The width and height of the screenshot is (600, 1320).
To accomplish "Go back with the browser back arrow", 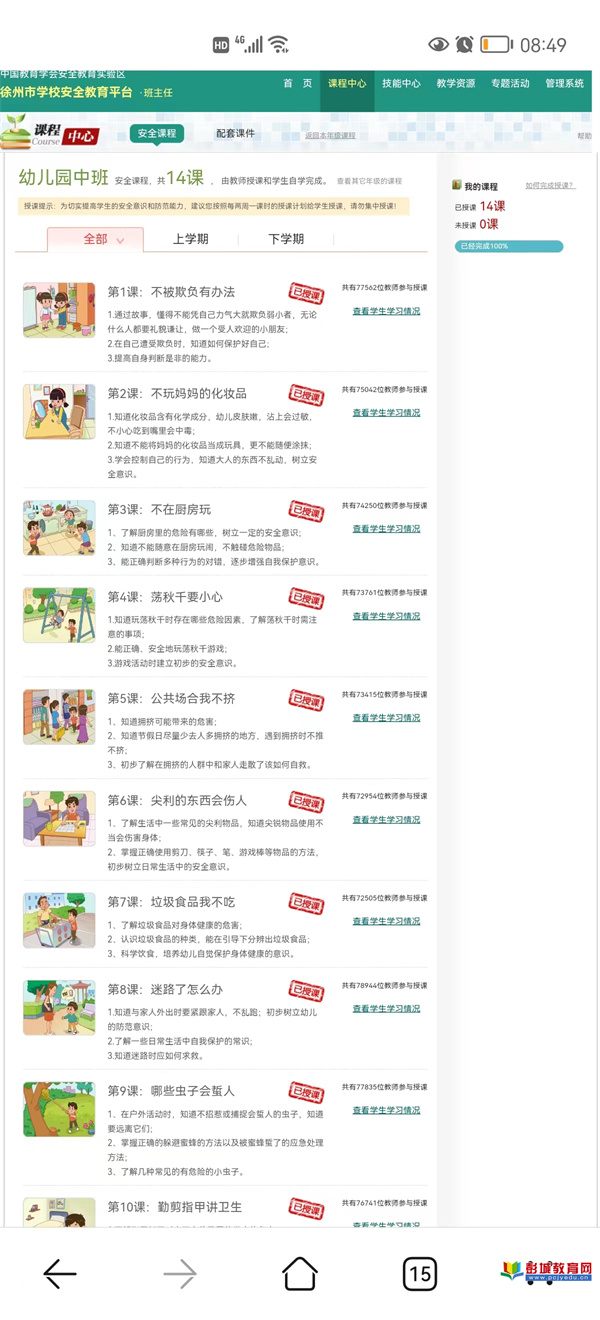I will tap(60, 1273).
